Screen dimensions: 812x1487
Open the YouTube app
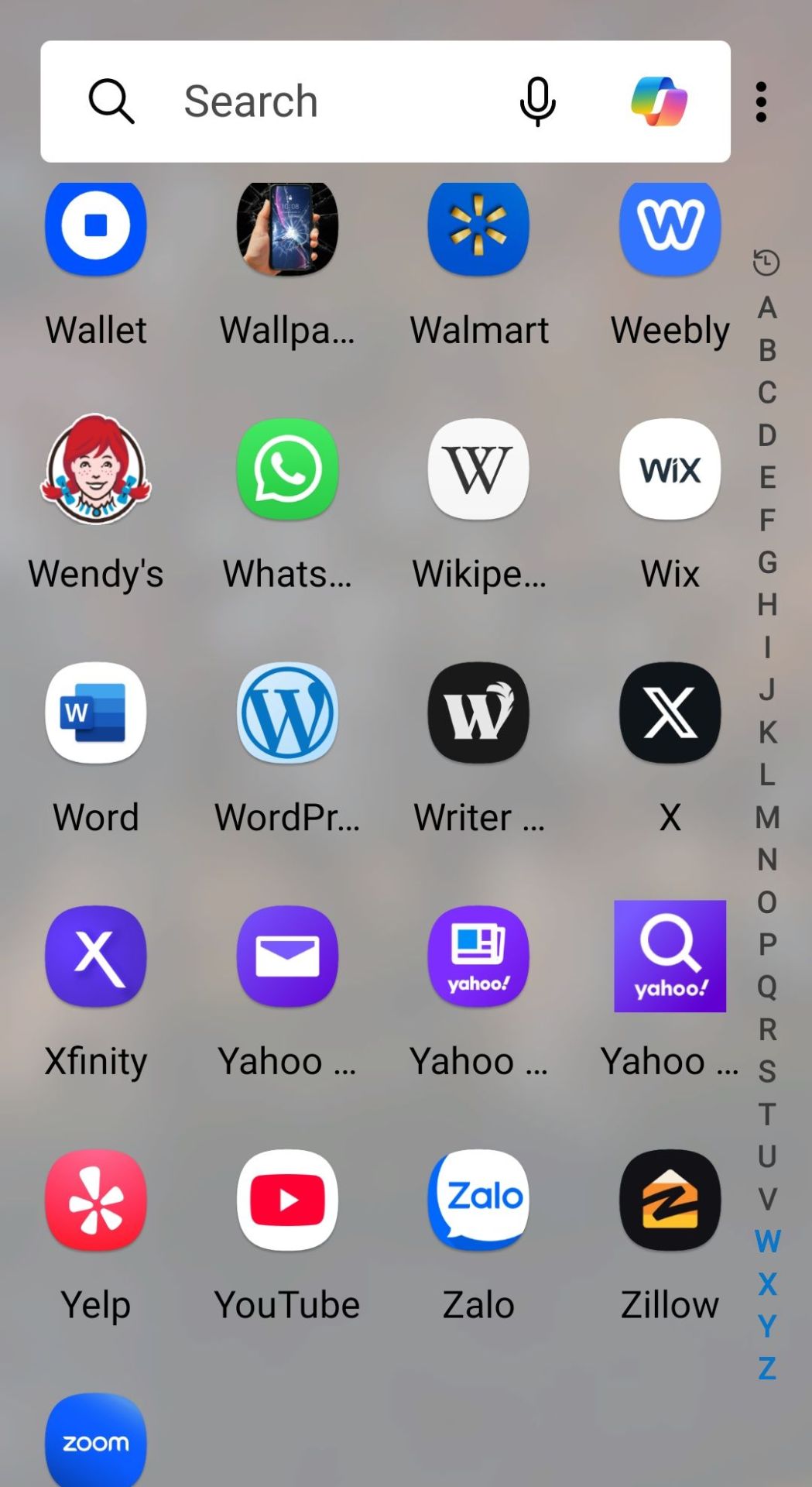tap(287, 1200)
